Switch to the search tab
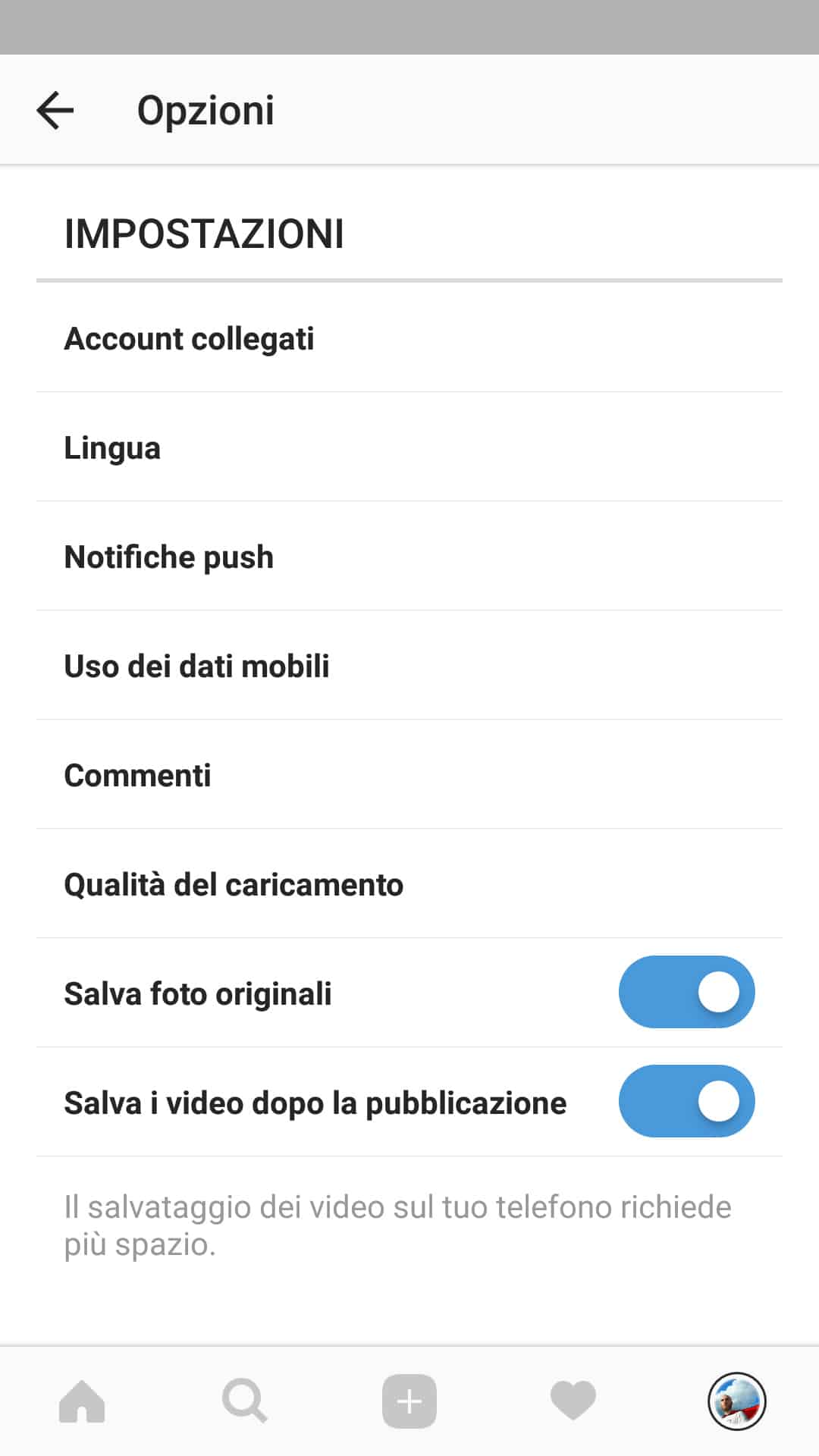This screenshot has width=819, height=1456. coord(245,1401)
